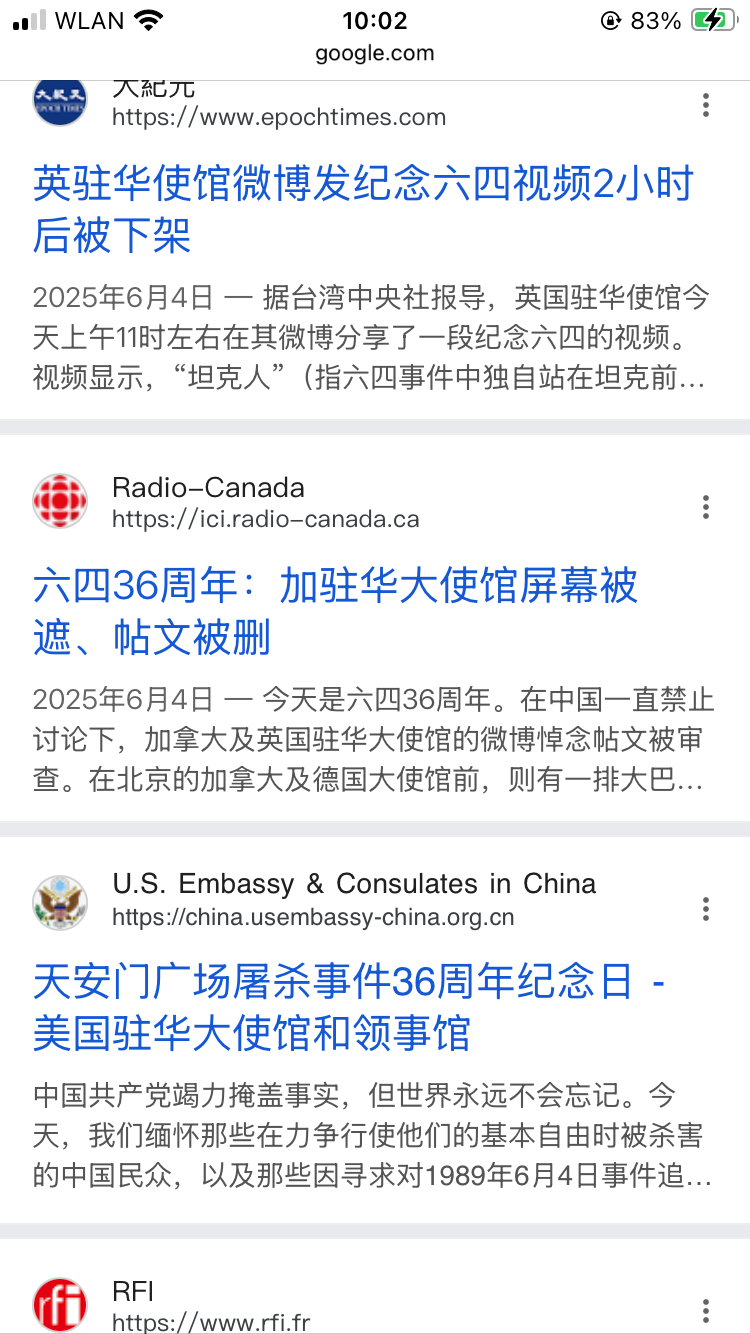Screen dimensions: 750x1334
Task: Open more options for the RFI result
Action: tap(706, 1309)
